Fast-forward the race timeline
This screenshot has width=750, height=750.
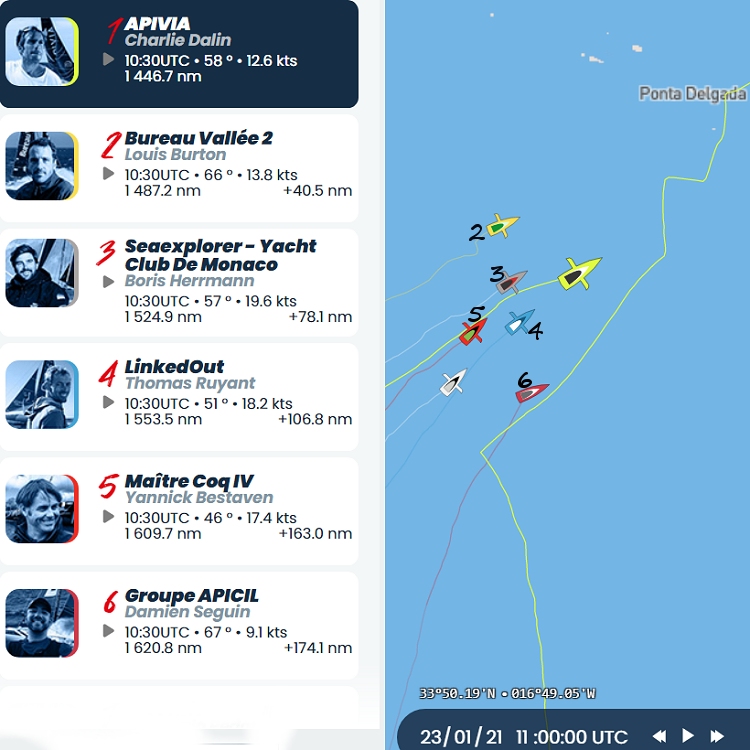(717, 736)
